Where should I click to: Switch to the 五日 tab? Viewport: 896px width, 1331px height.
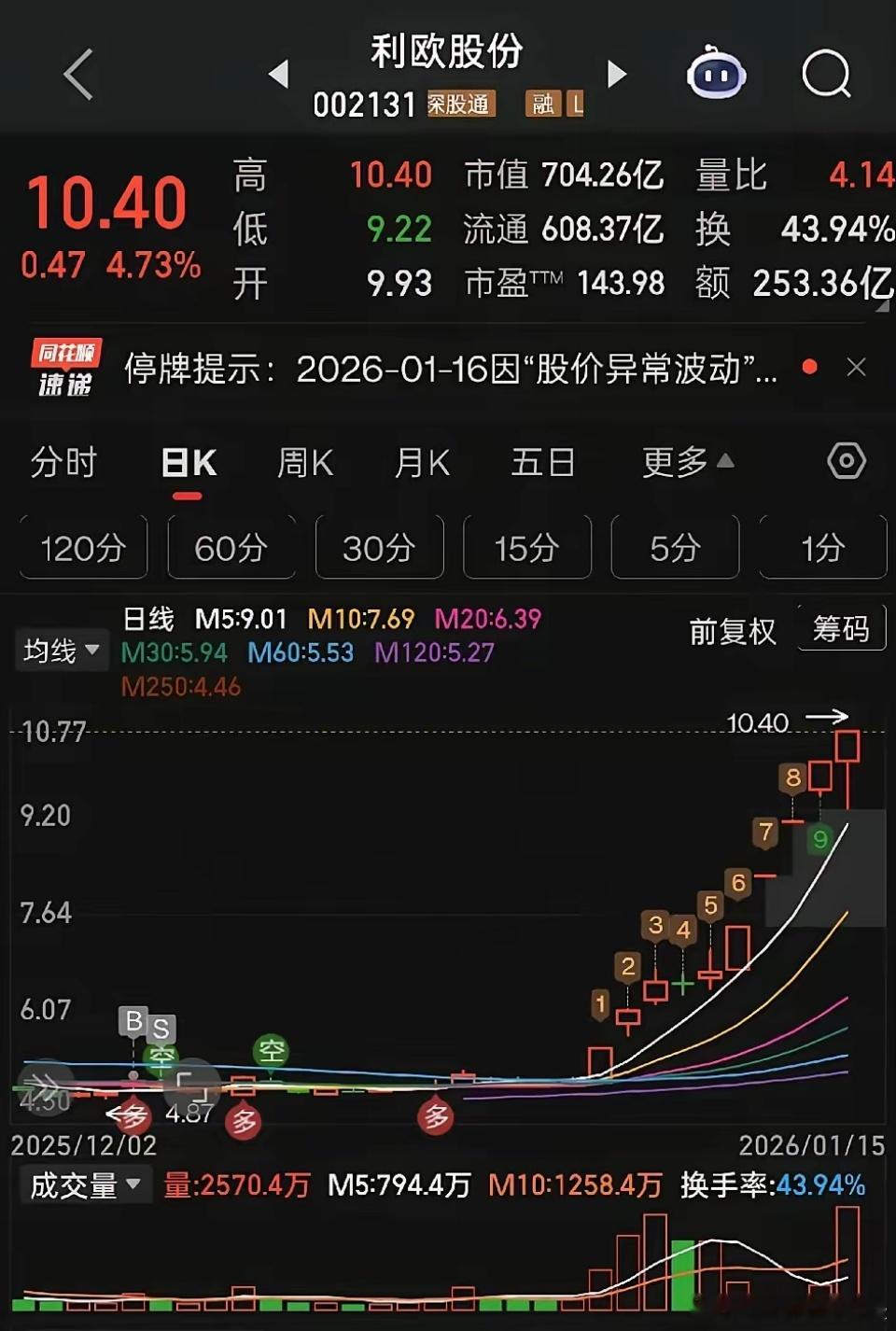point(542,462)
